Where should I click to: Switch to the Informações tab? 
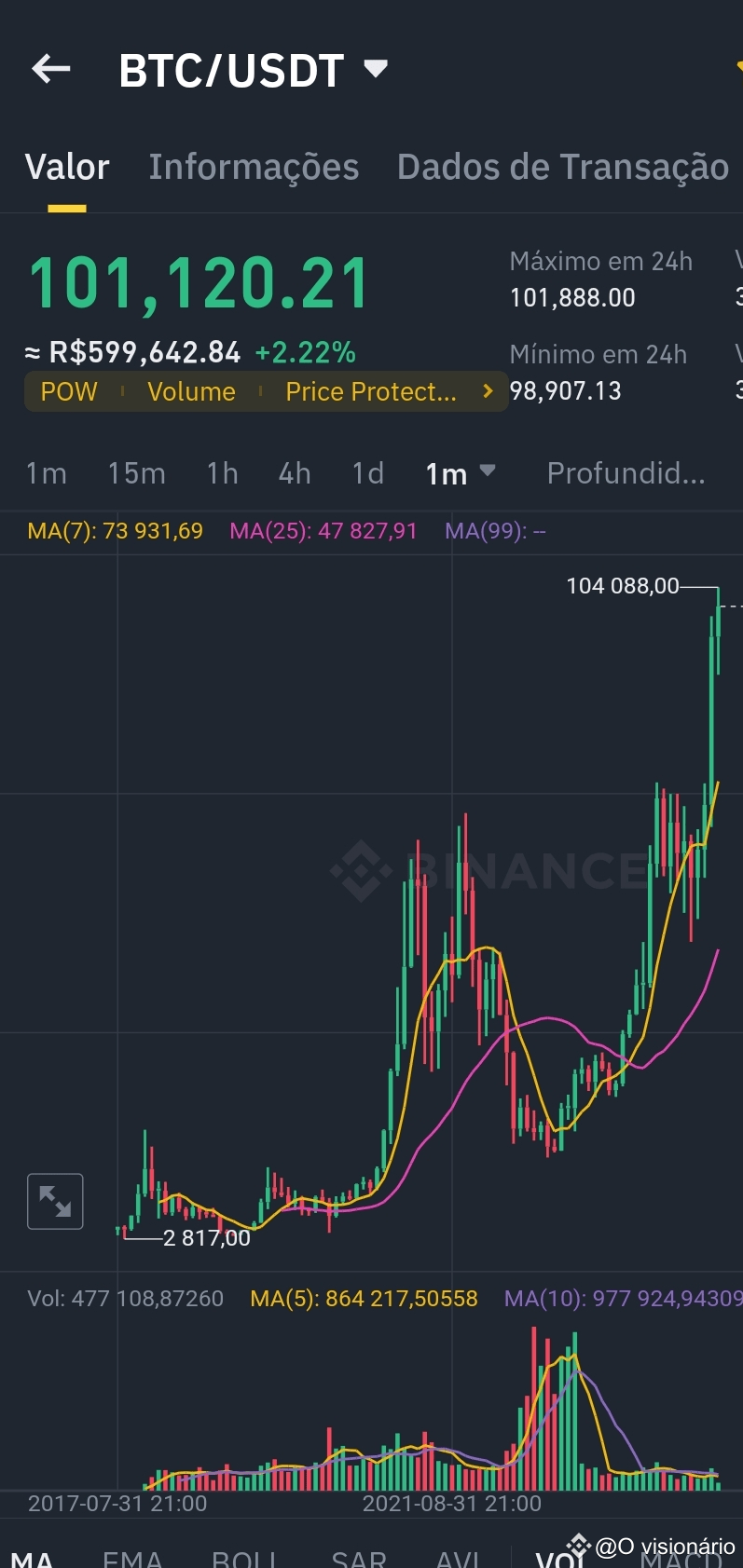[254, 166]
